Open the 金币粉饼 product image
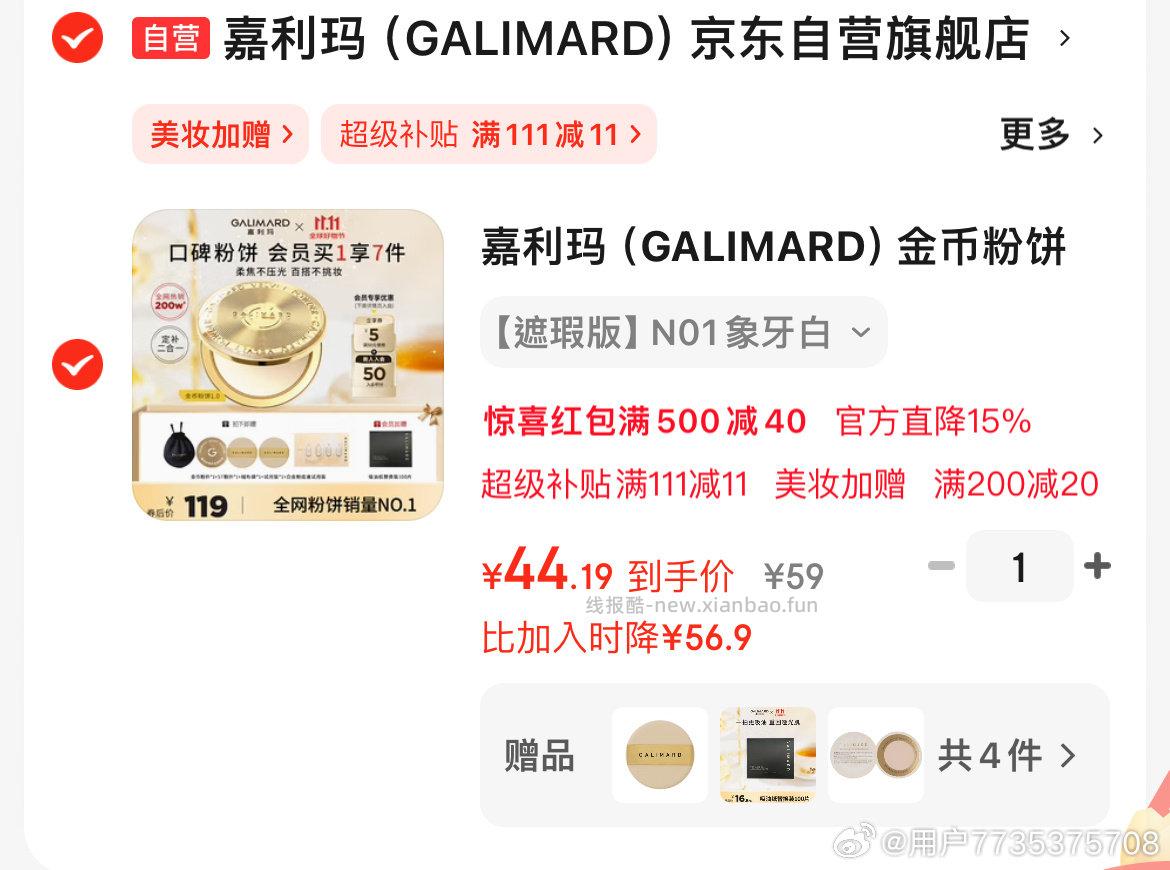1170x870 pixels. [288, 365]
